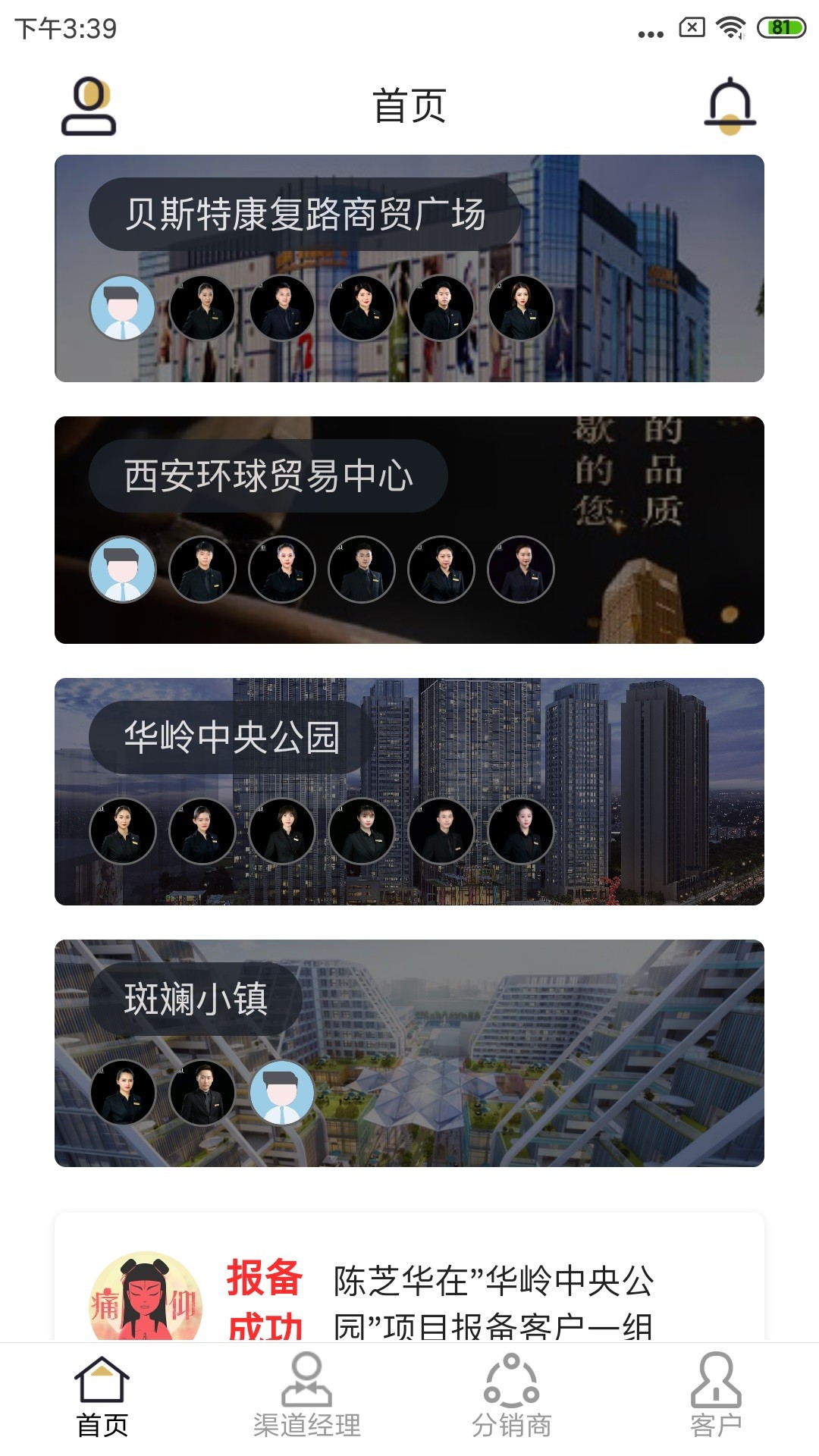This screenshot has width=819, height=1456.
Task: Open the notifications bell
Action: (x=730, y=106)
